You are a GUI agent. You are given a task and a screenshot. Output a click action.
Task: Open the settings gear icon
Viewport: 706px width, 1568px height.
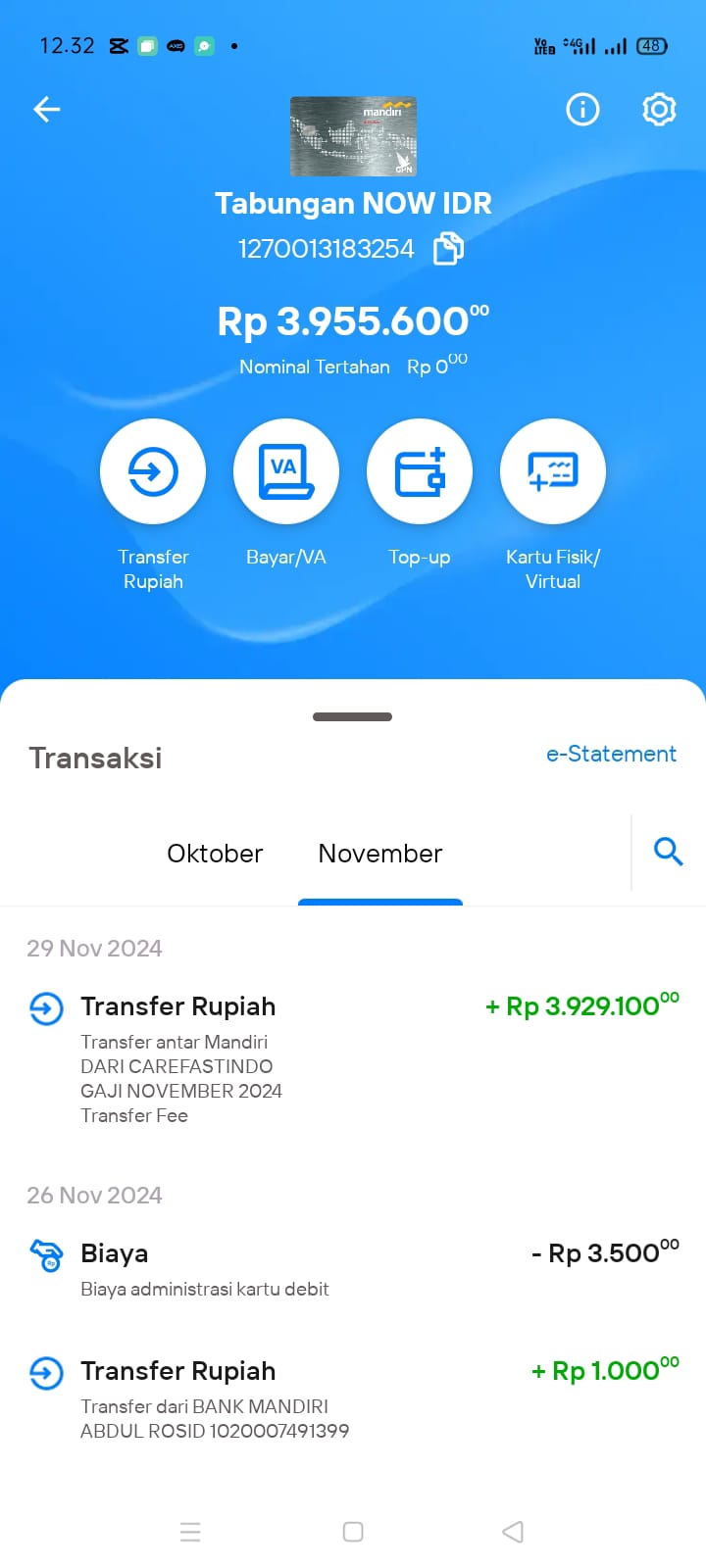pyautogui.click(x=659, y=109)
